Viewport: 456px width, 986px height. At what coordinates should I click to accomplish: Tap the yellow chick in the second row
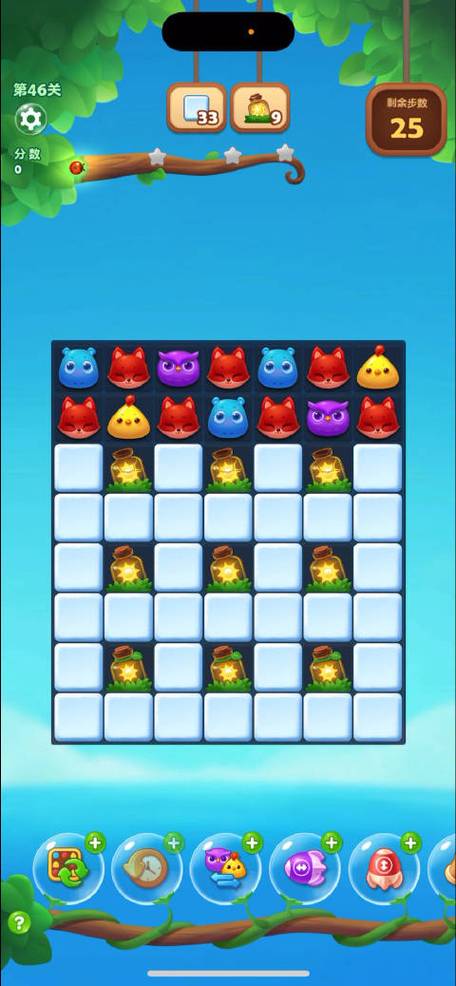click(x=128, y=417)
